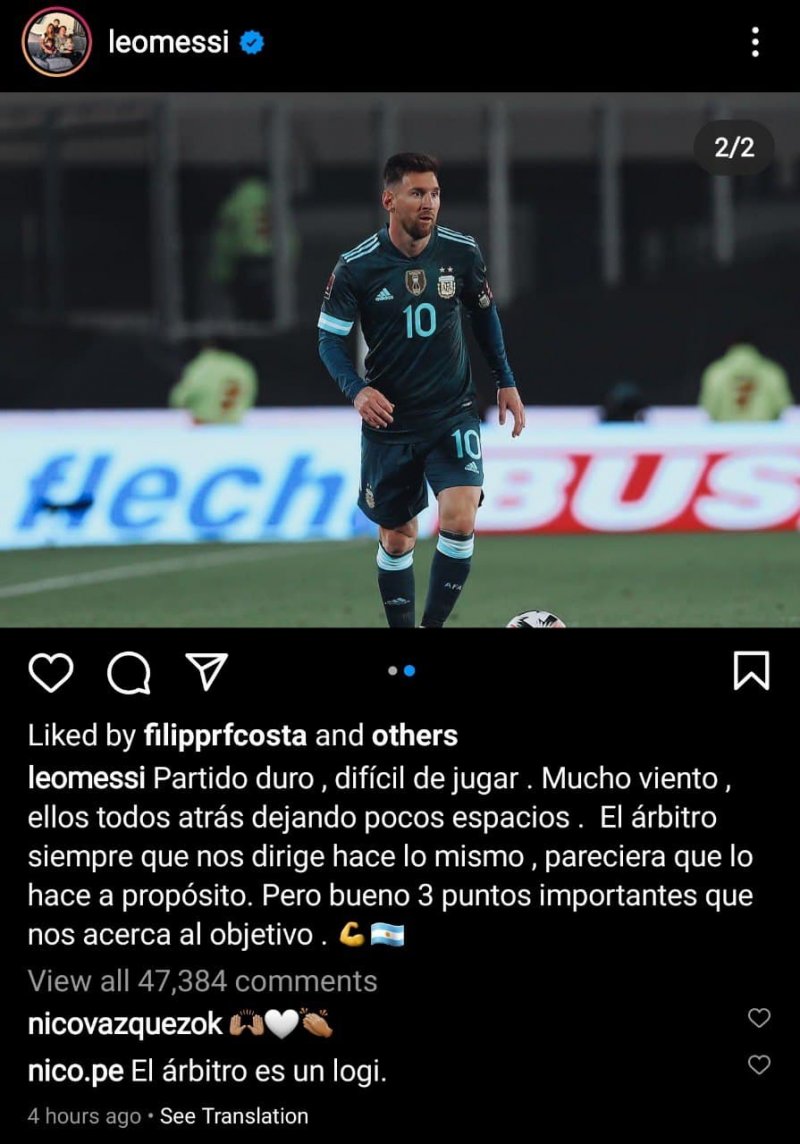Open leomessi's profile picture
Screen dimensions: 800x1144
56,42
